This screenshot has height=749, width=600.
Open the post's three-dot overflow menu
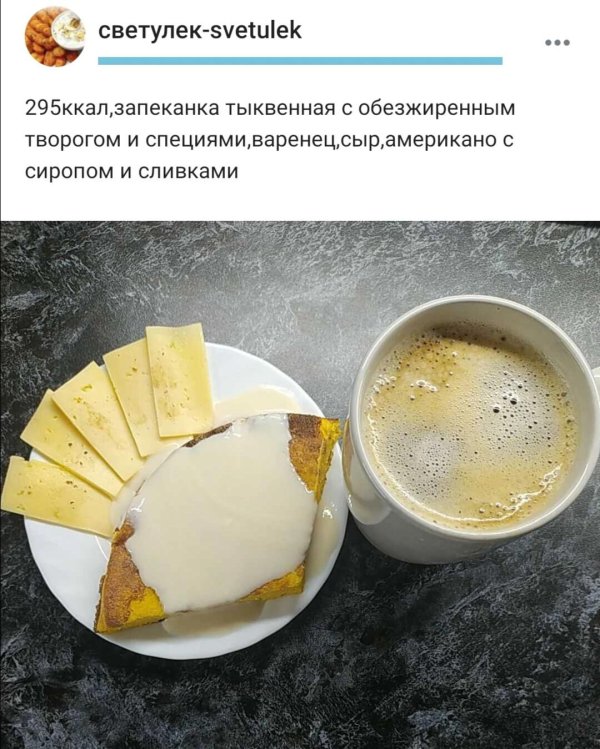pos(557,42)
